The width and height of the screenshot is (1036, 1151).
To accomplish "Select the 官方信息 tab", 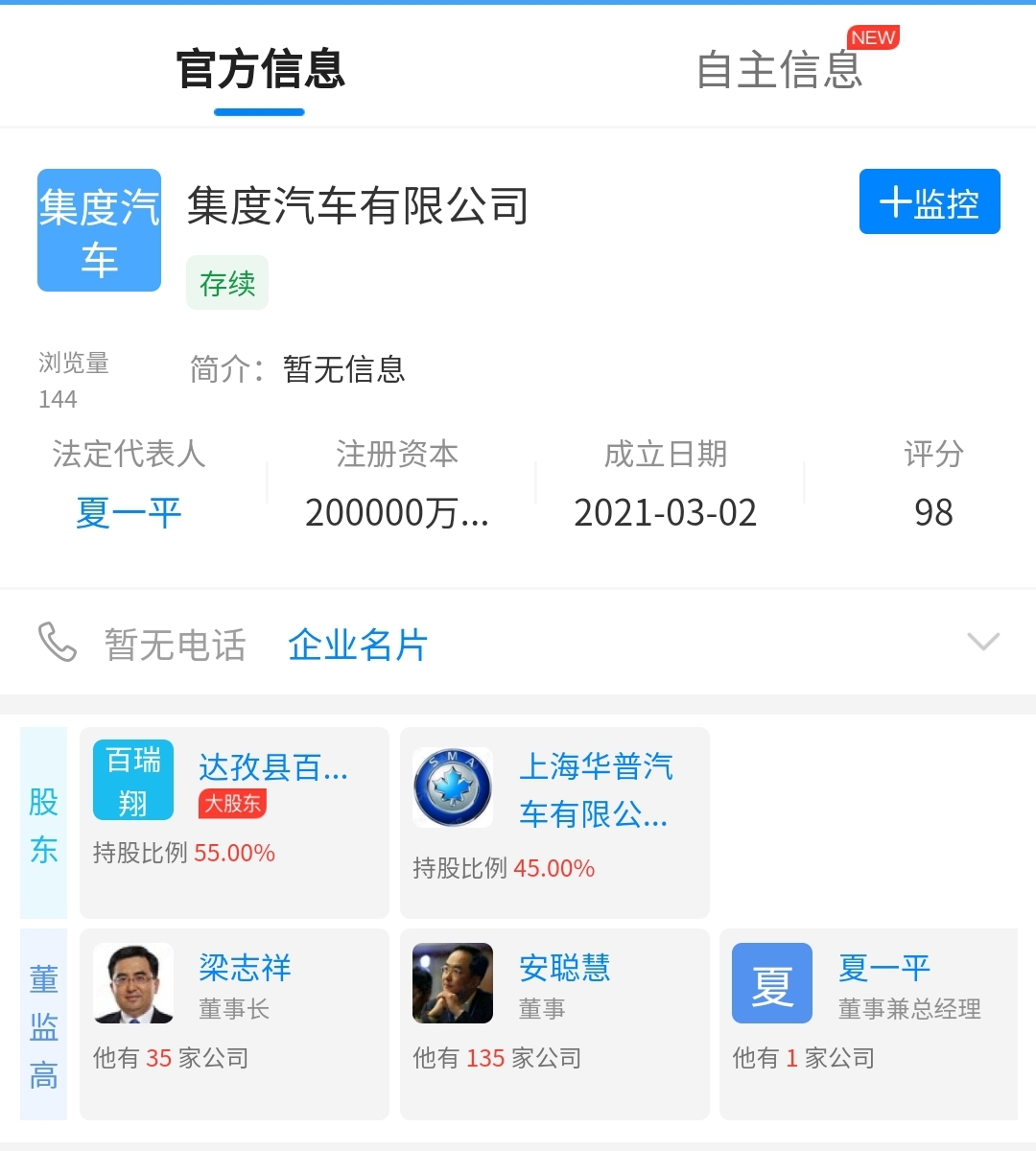I will (260, 70).
